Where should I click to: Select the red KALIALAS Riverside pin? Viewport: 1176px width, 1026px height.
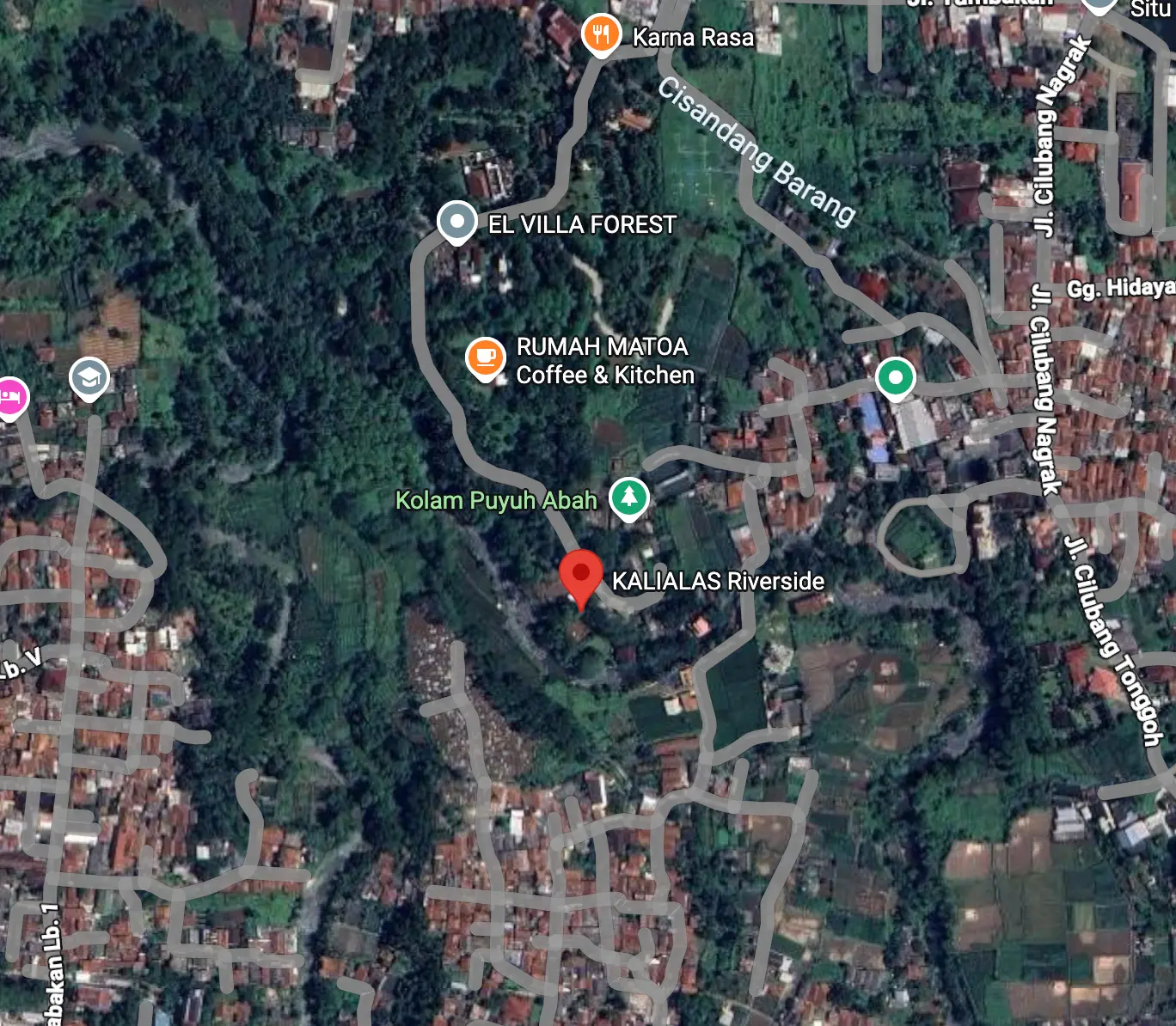[x=581, y=575]
